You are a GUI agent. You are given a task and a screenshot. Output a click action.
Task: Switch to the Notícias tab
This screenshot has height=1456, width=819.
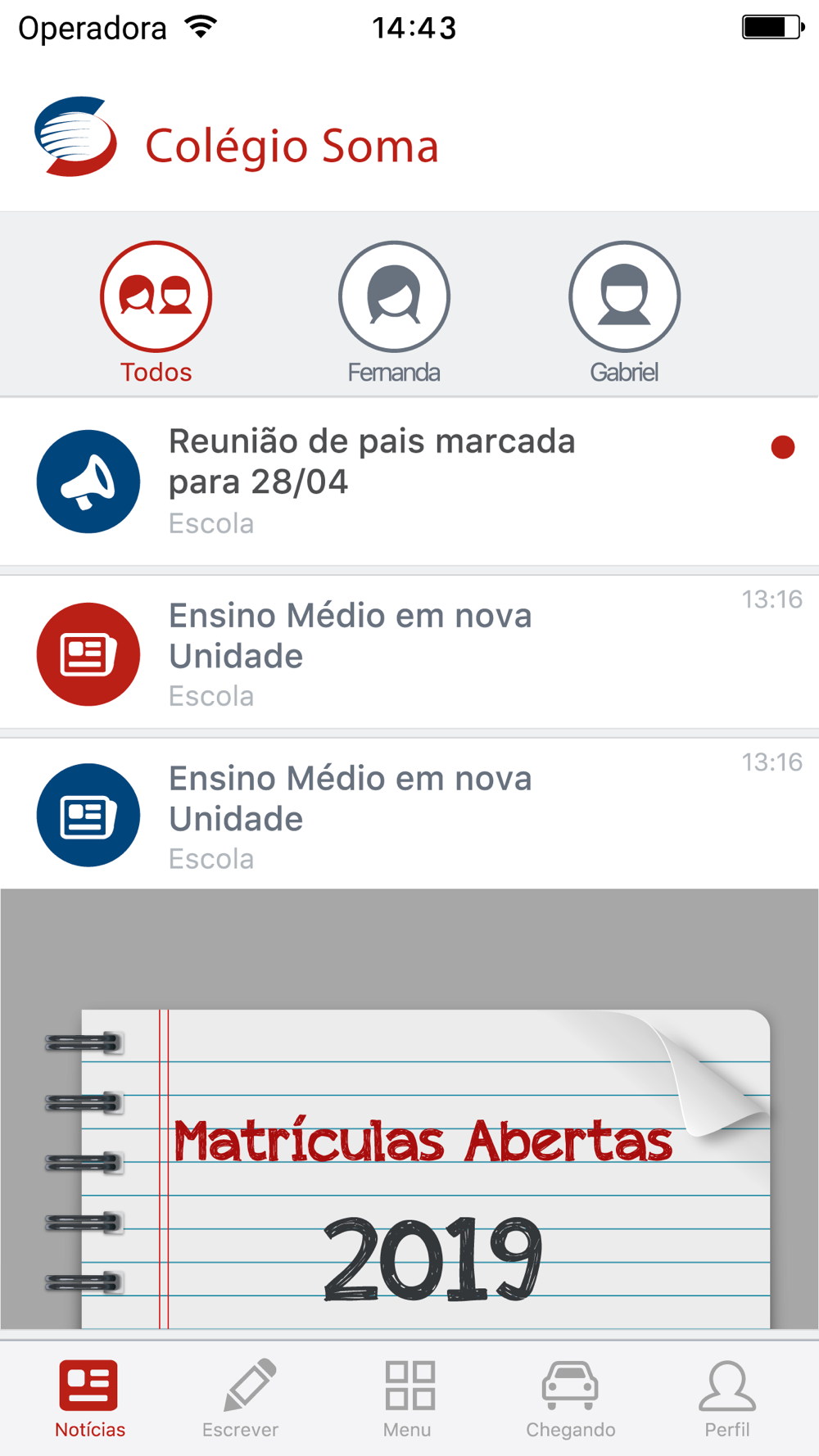point(89,1399)
